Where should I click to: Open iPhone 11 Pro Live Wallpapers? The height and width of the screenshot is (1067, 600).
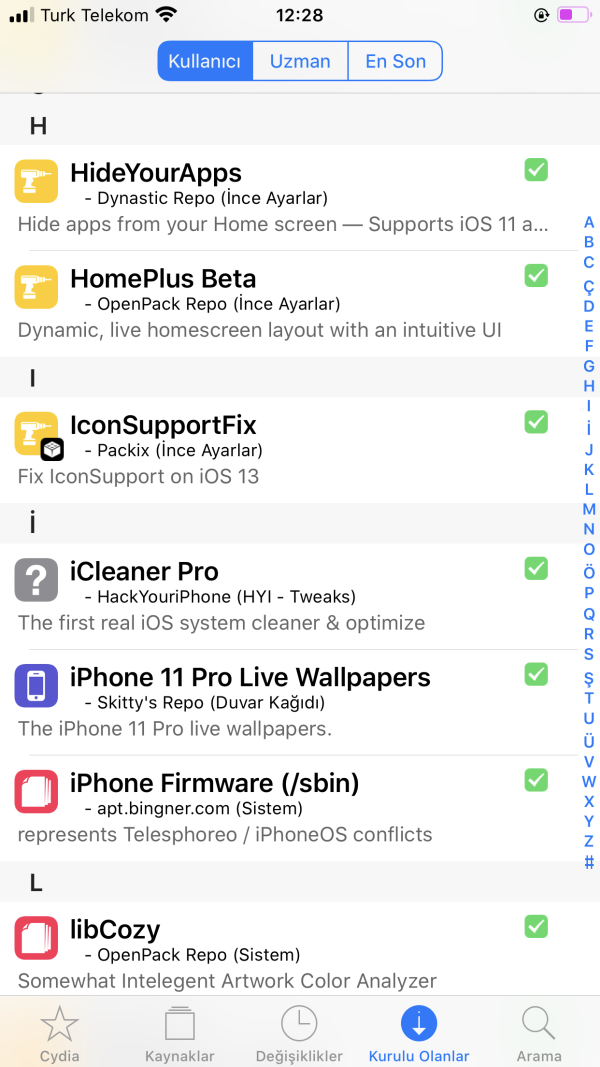pos(280,702)
